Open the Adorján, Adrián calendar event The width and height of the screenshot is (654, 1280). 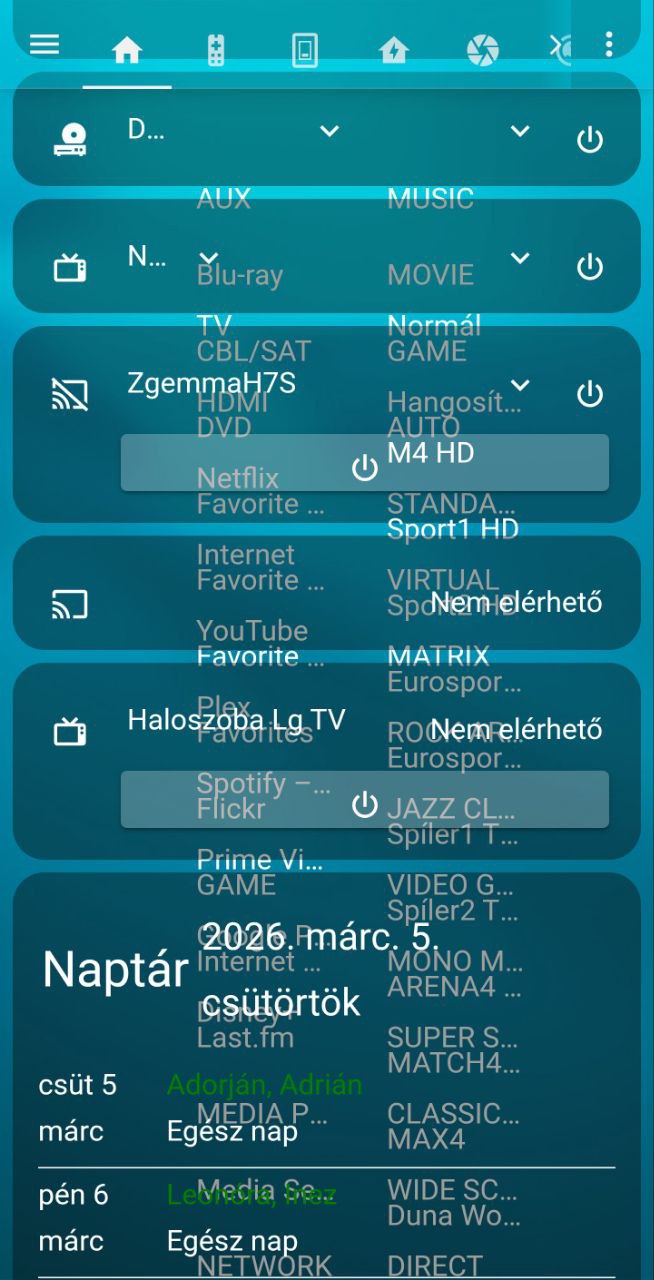[264, 1085]
